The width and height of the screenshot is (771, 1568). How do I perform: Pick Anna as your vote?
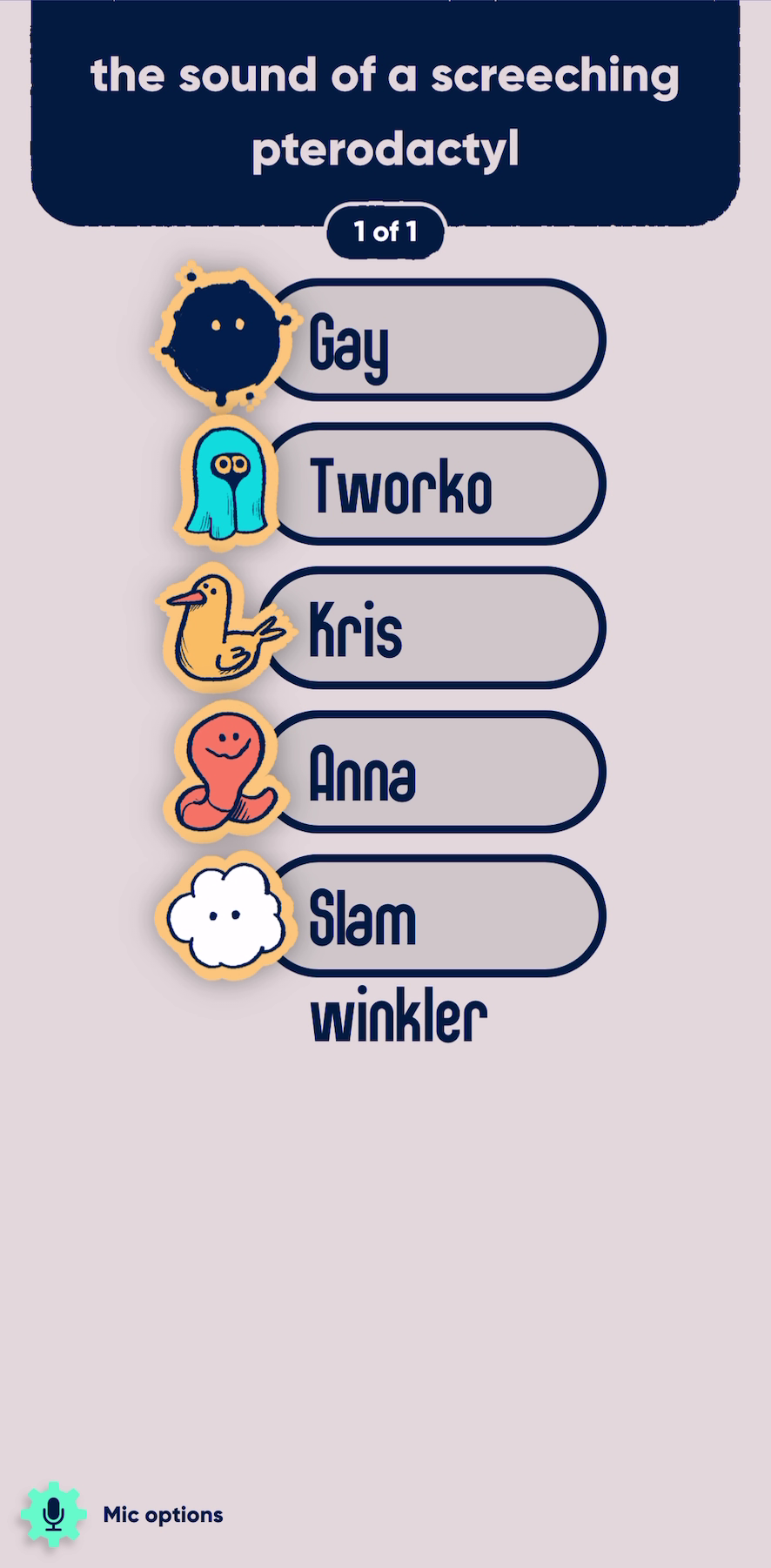coord(435,773)
